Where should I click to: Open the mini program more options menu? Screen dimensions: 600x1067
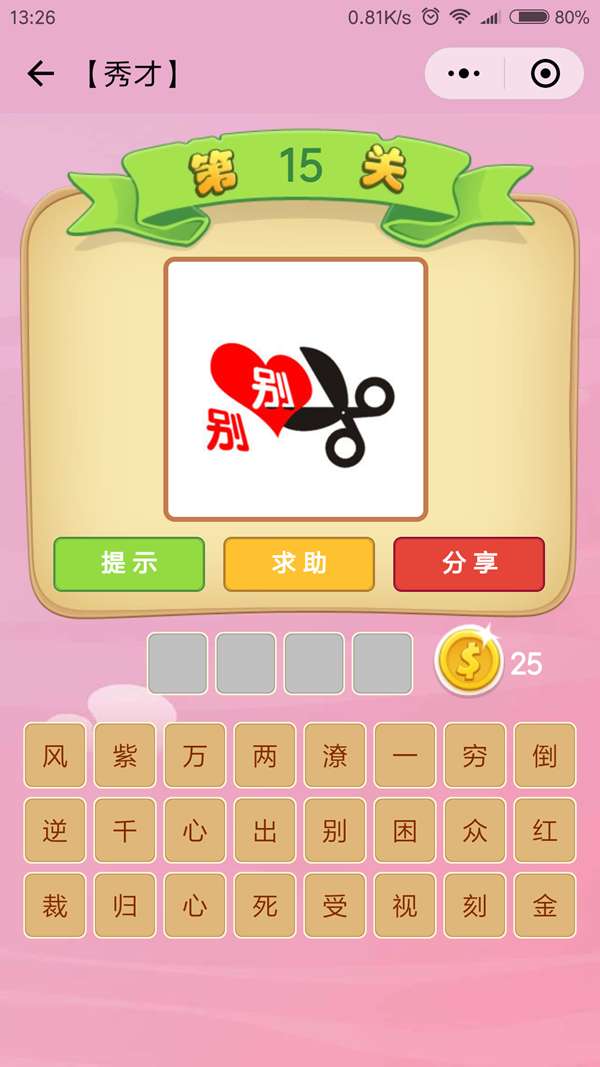(464, 74)
